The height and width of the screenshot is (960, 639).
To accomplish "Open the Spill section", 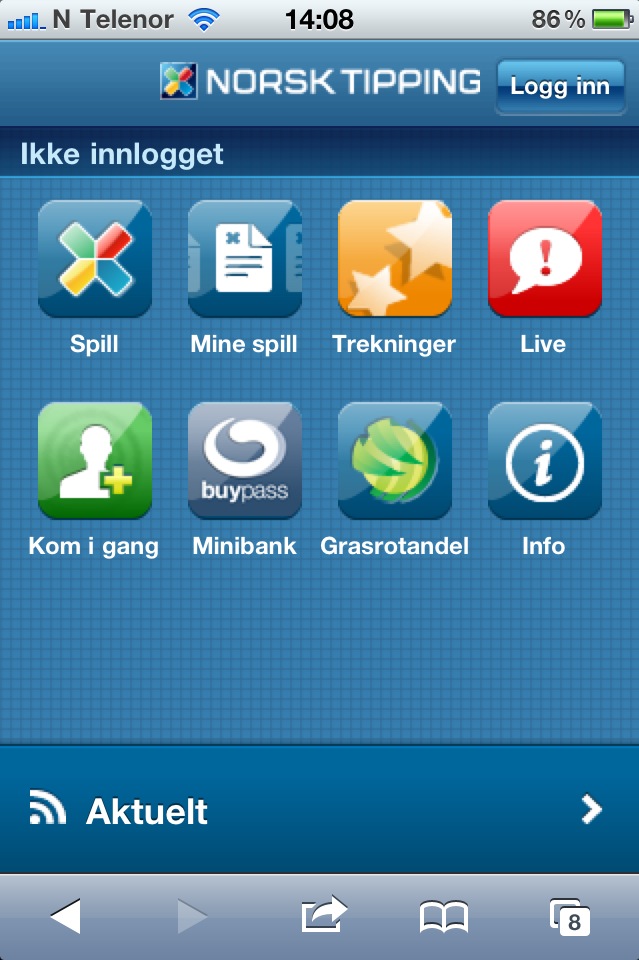I will click(x=94, y=259).
